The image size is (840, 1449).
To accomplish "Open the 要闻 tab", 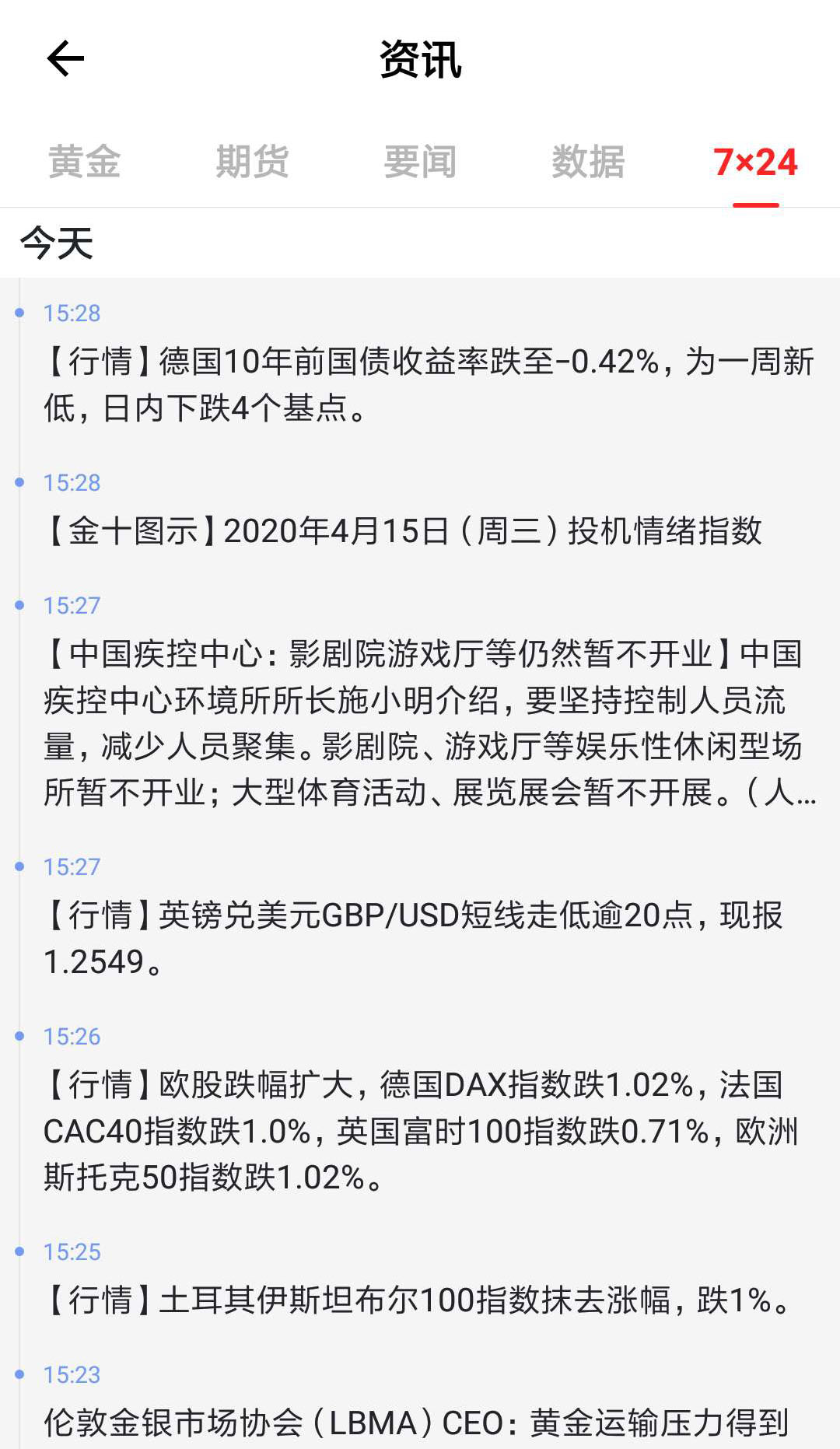I will tap(420, 162).
